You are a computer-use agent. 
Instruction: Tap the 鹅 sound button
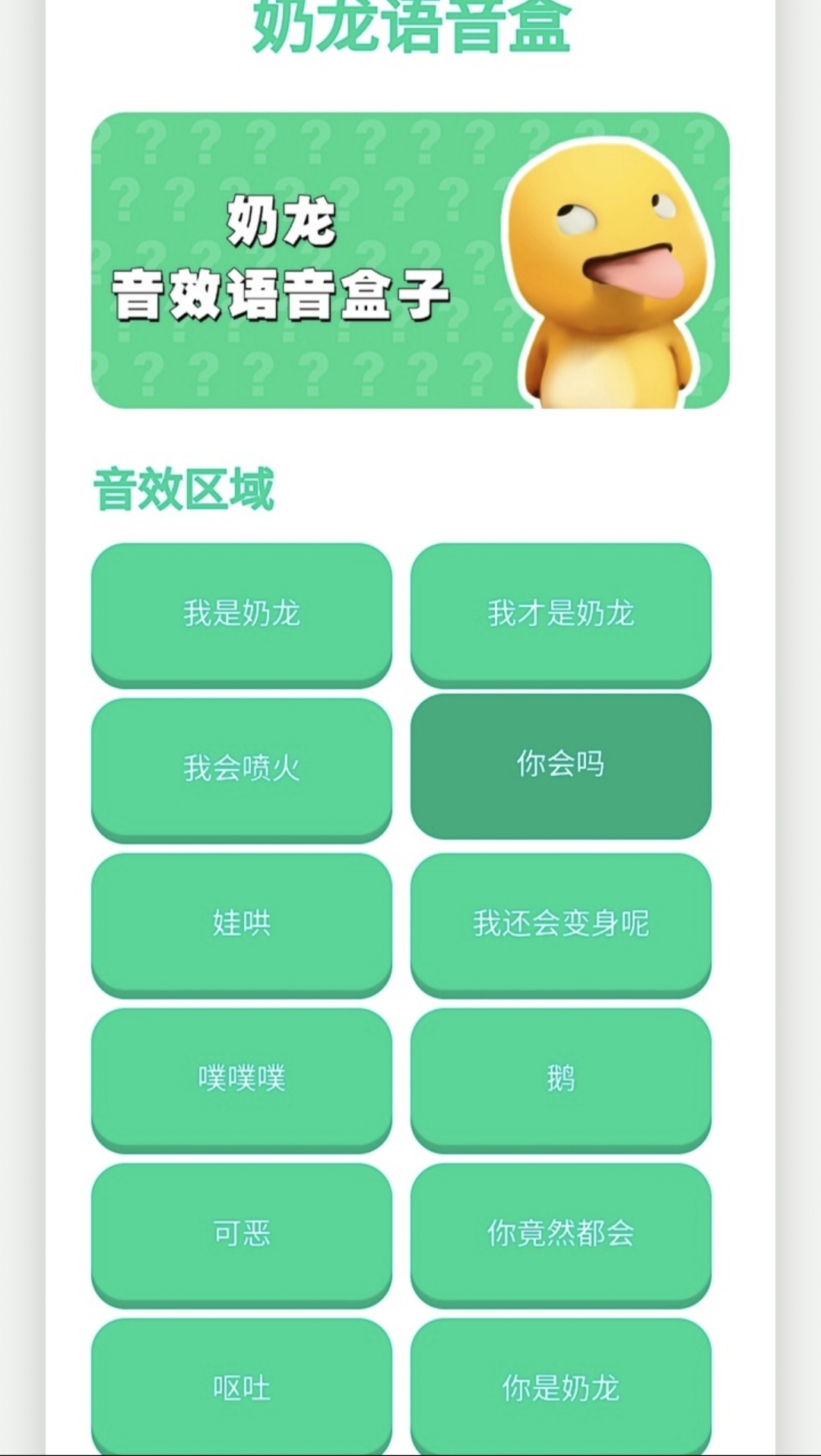coord(561,1078)
